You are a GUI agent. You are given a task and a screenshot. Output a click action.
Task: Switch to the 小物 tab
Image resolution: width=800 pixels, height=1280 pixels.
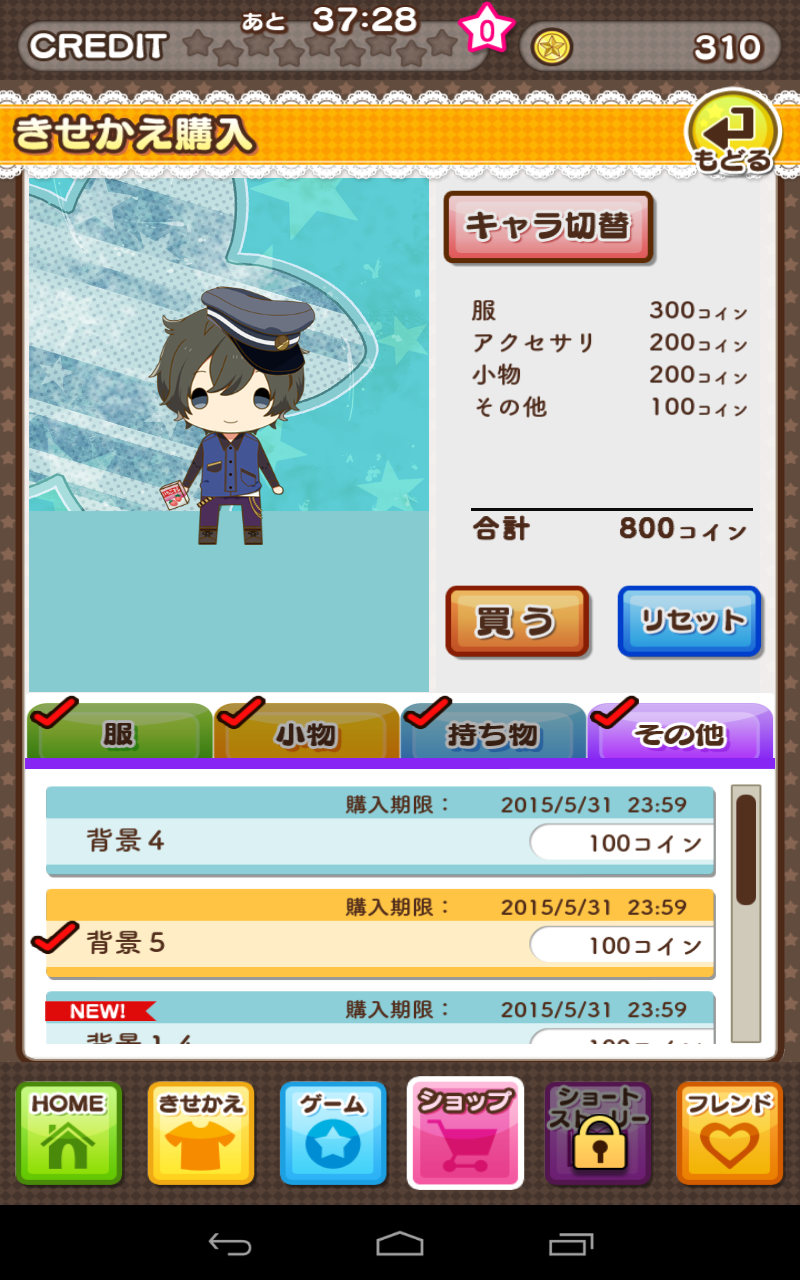(x=306, y=734)
